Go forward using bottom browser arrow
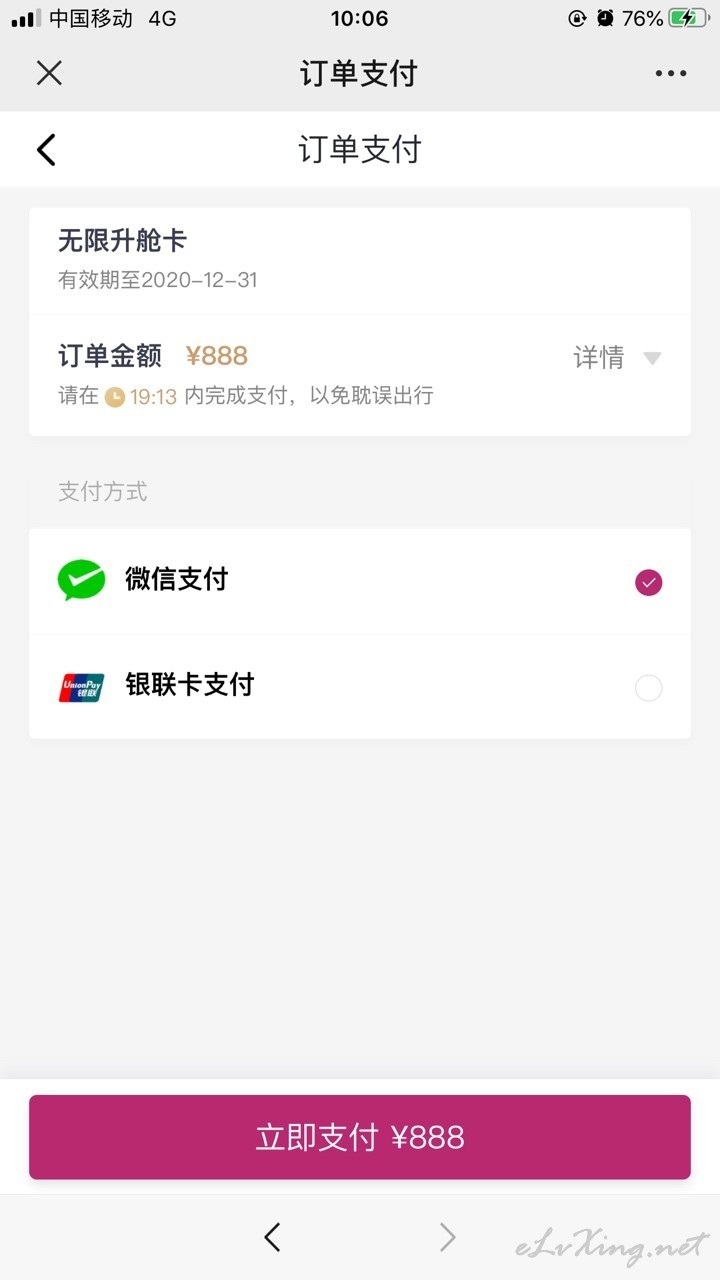This screenshot has width=720, height=1280. (448, 1237)
